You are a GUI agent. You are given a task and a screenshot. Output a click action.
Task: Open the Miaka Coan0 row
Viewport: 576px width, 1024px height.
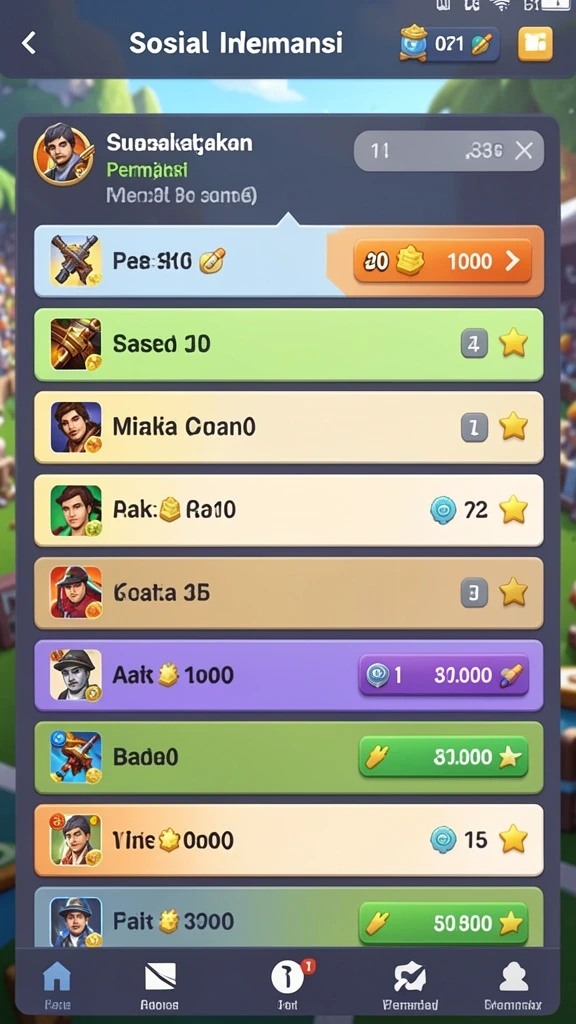[x=289, y=427]
